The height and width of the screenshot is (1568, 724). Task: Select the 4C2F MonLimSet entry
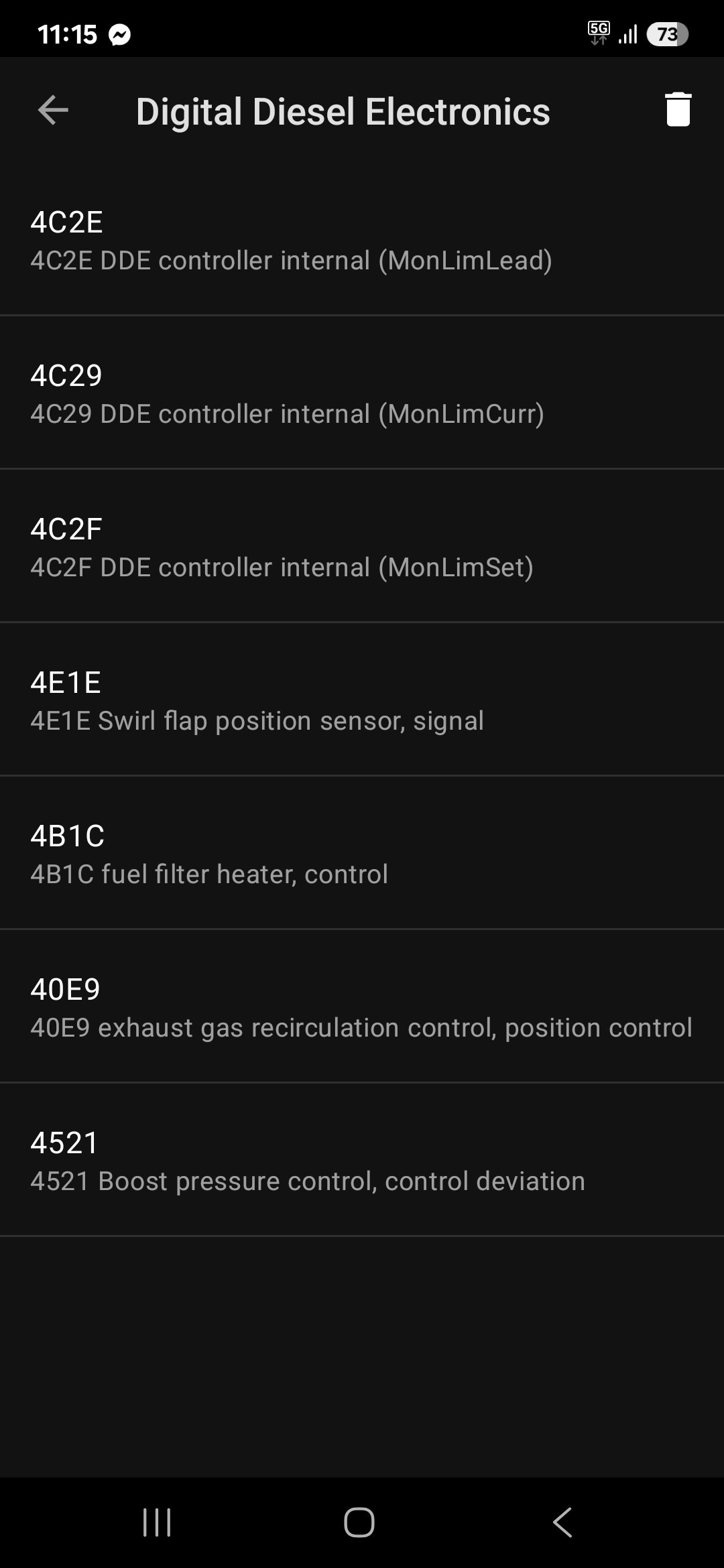tap(362, 546)
